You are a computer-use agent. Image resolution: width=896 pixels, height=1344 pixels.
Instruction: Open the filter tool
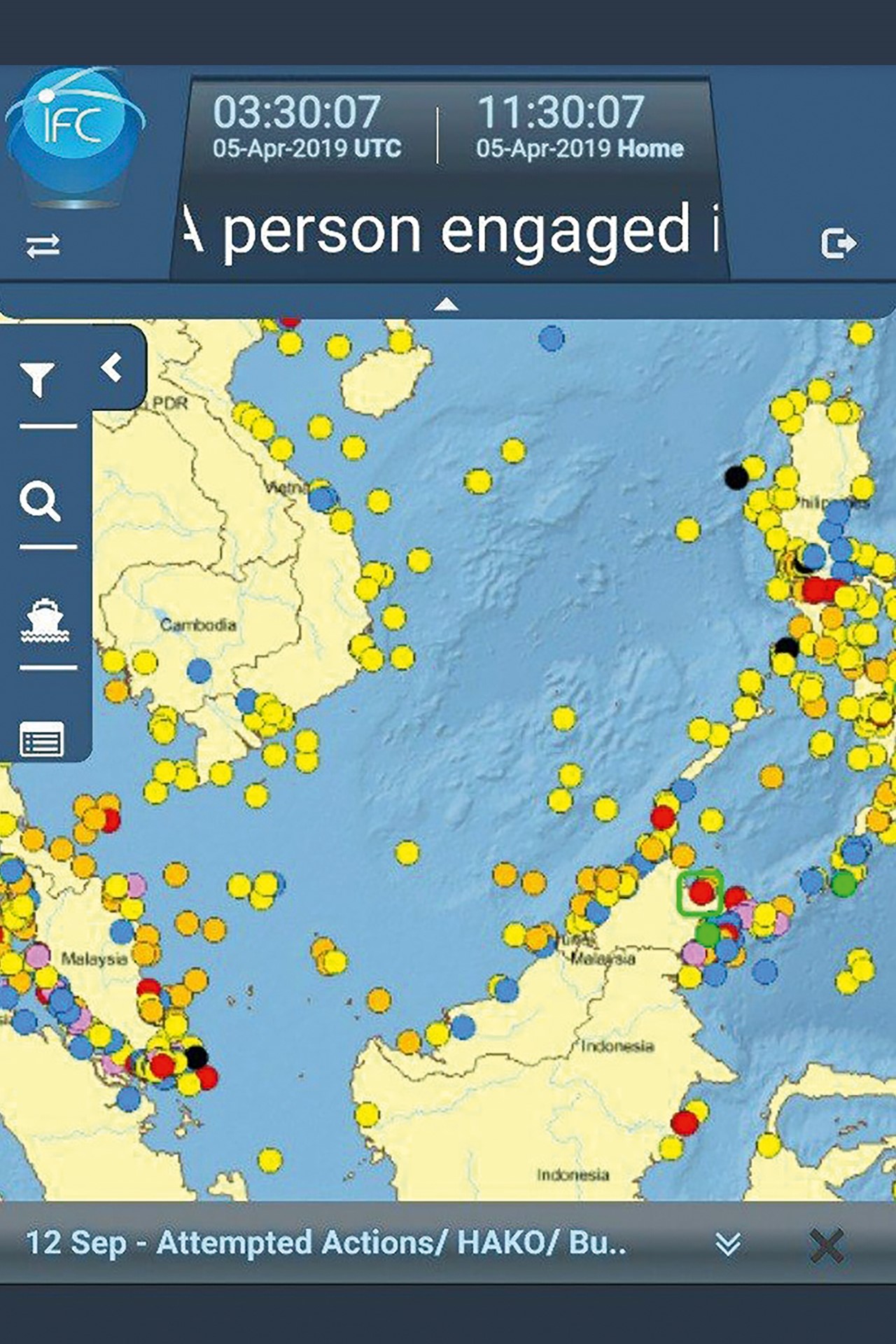point(38,379)
